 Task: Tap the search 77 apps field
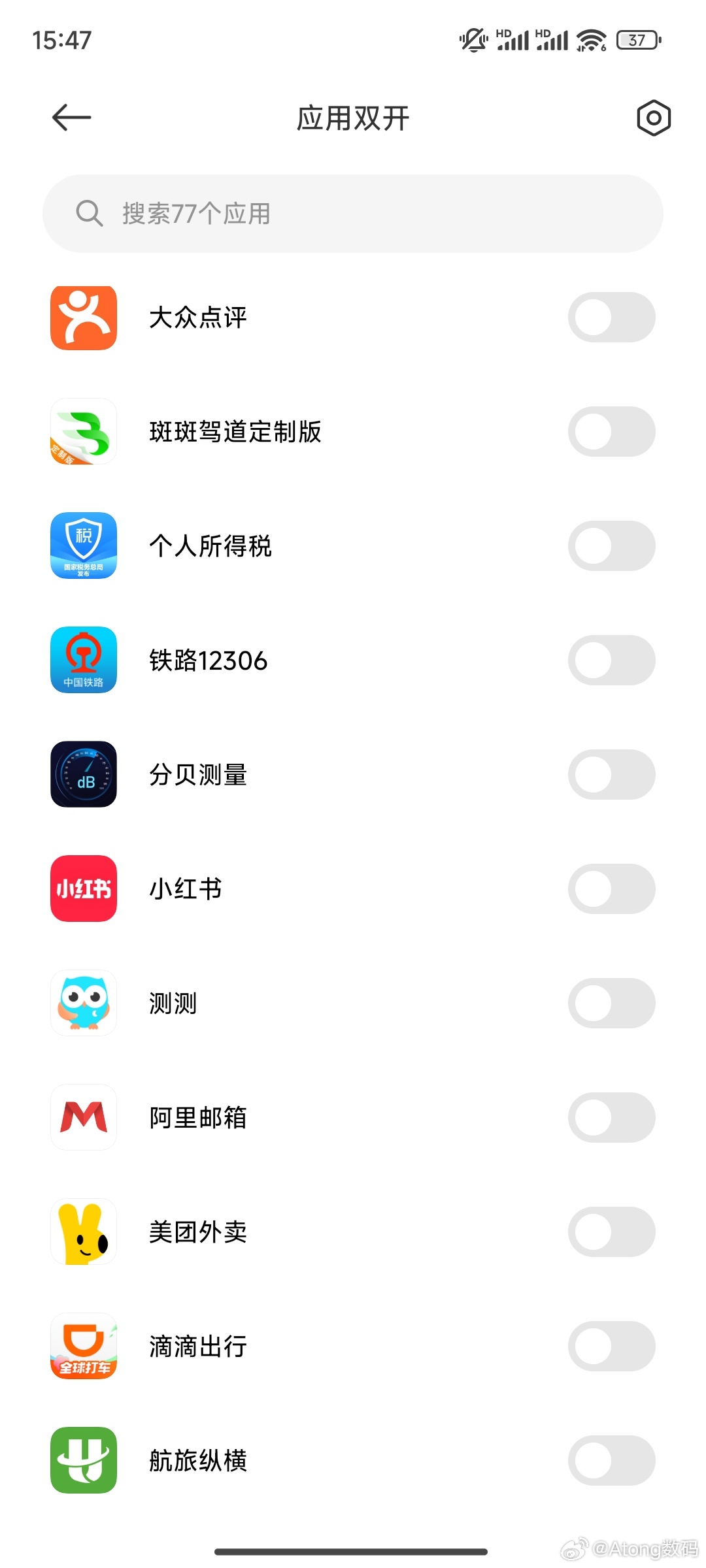click(x=353, y=214)
